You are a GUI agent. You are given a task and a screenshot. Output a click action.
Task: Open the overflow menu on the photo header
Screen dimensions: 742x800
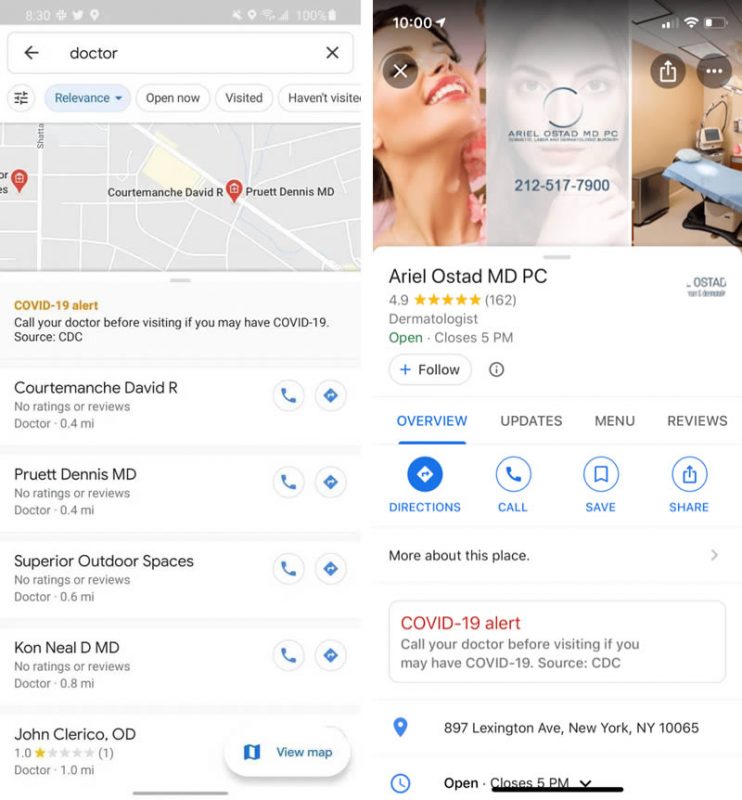pos(713,71)
